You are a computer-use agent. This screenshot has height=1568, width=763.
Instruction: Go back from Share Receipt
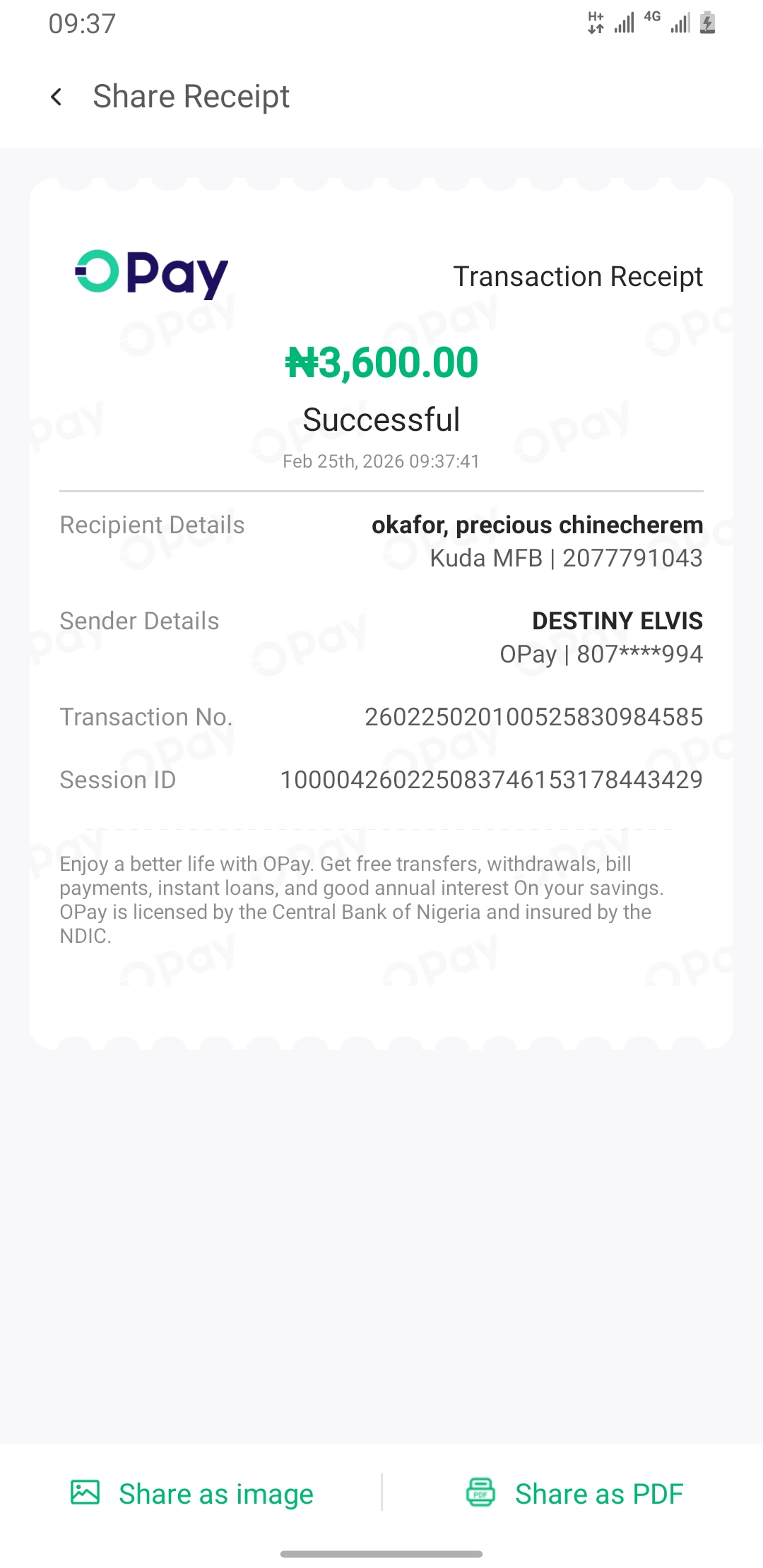tap(57, 97)
